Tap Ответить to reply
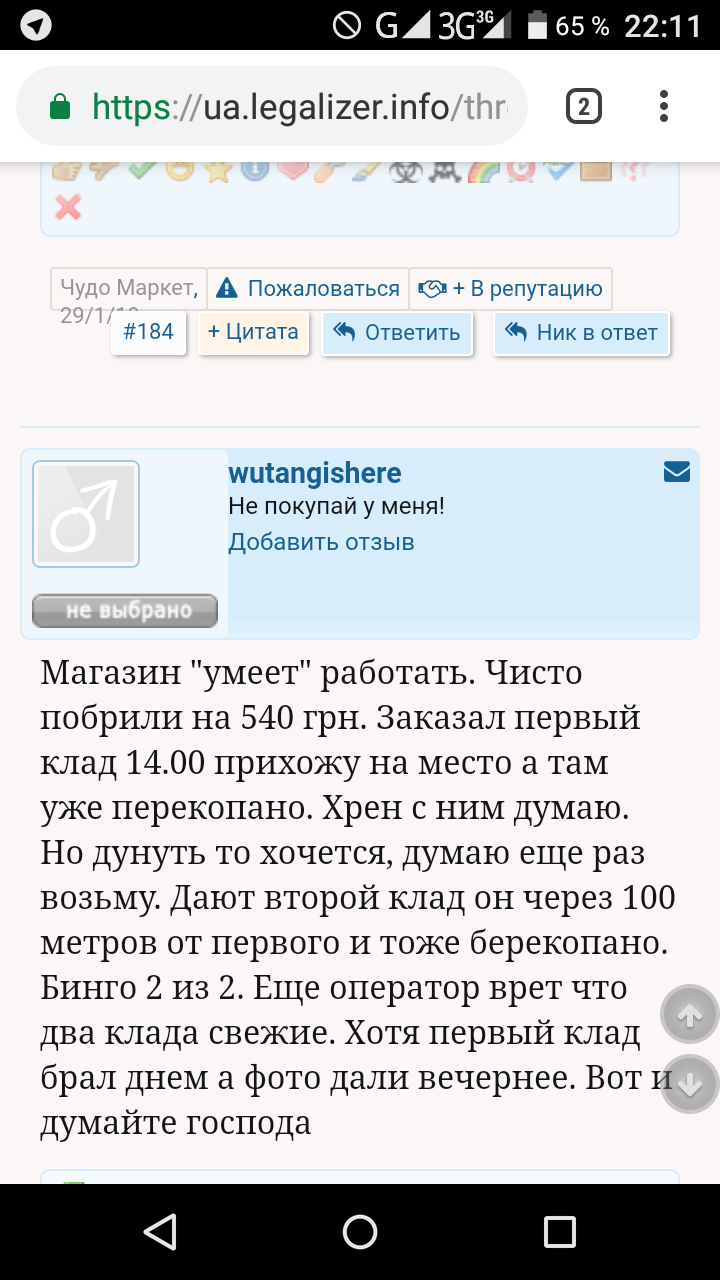Viewport: 720px width, 1280px height. 397,333
